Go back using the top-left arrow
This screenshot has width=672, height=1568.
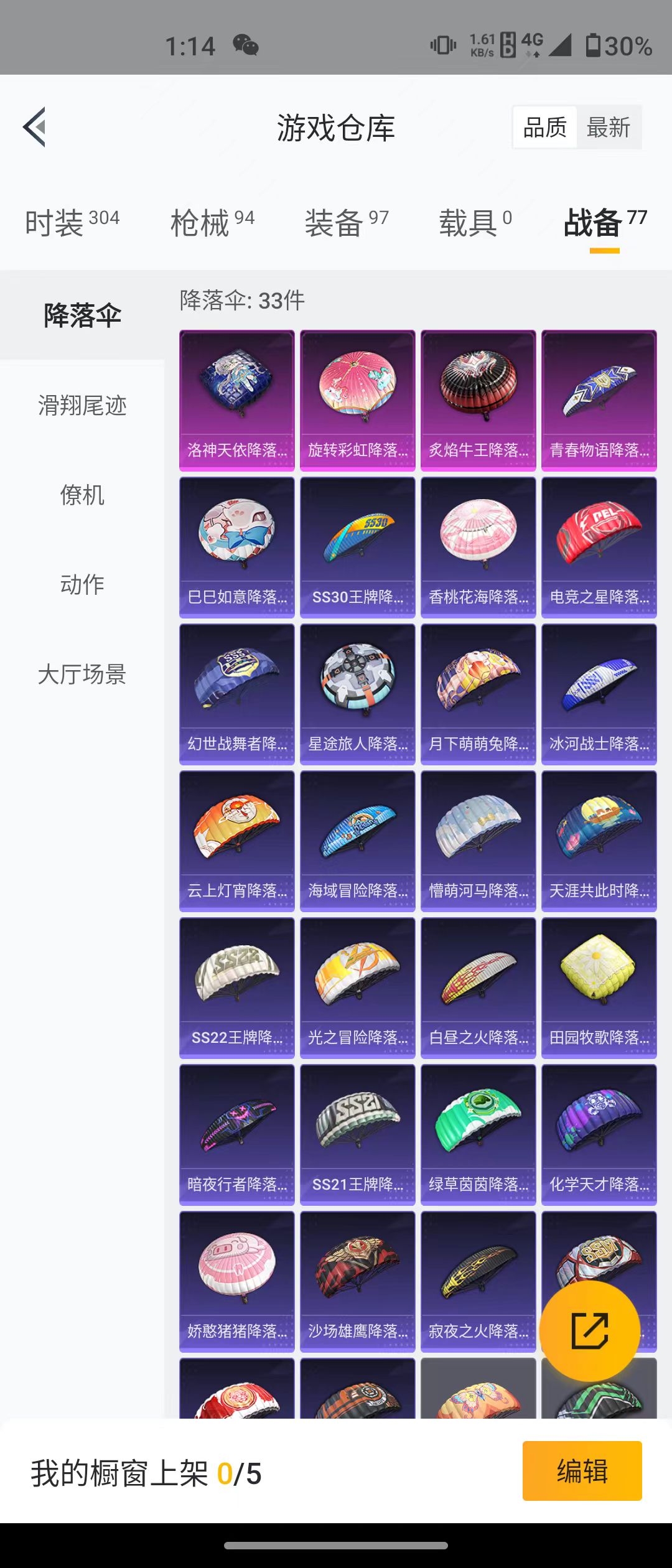click(x=35, y=127)
